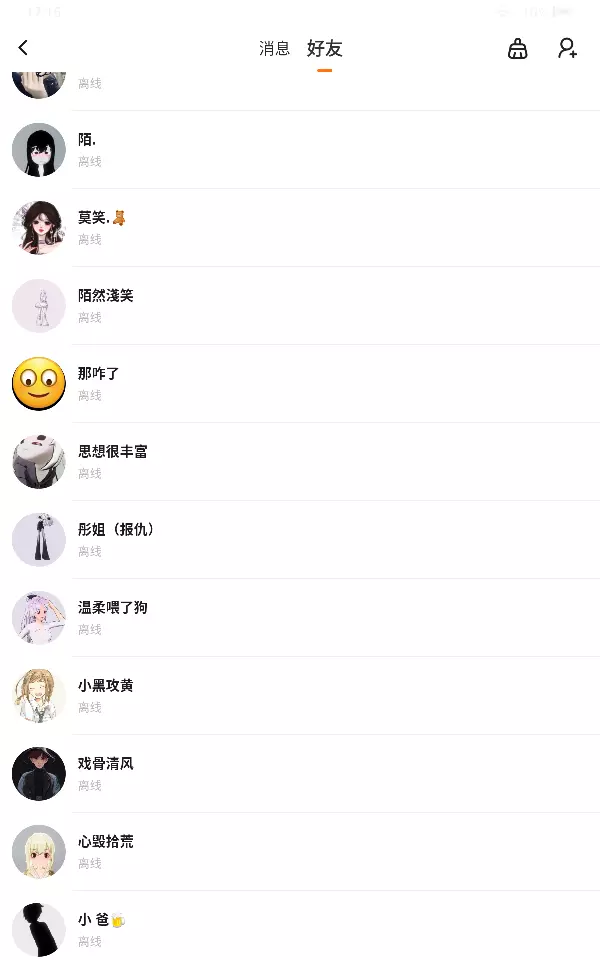Tap friend 彤姐（报仇）
The width and height of the screenshot is (600, 960).
(x=300, y=540)
